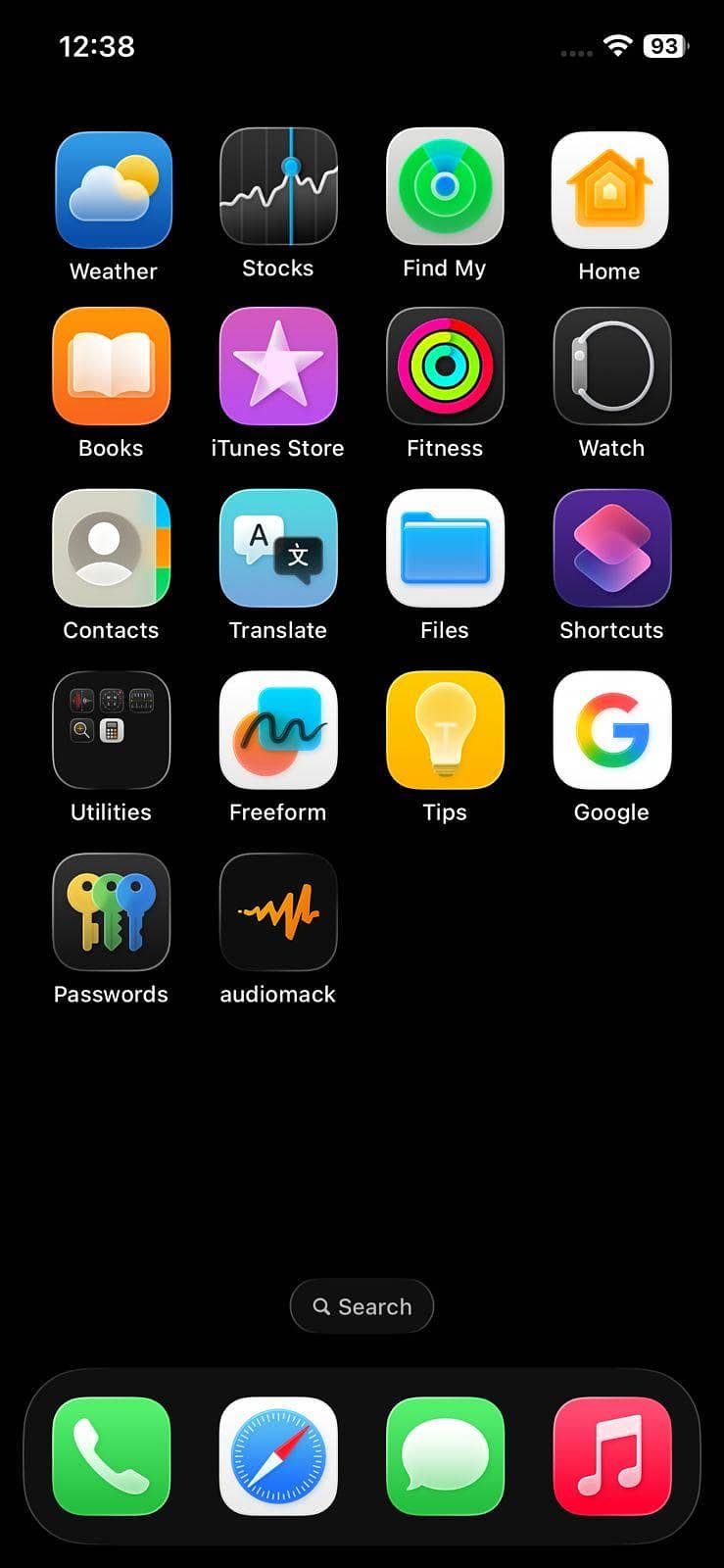The image size is (724, 1568).
Task: Open the Contacts app
Action: [x=112, y=548]
